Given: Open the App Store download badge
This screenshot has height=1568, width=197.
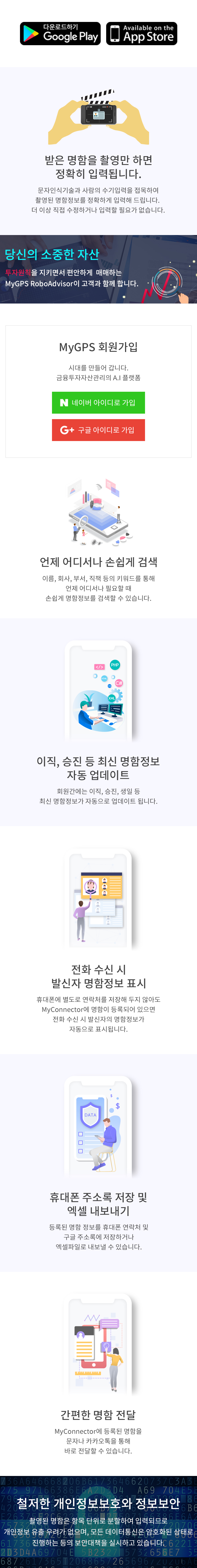Looking at the screenshot, I should pyautogui.click(x=142, y=33).
